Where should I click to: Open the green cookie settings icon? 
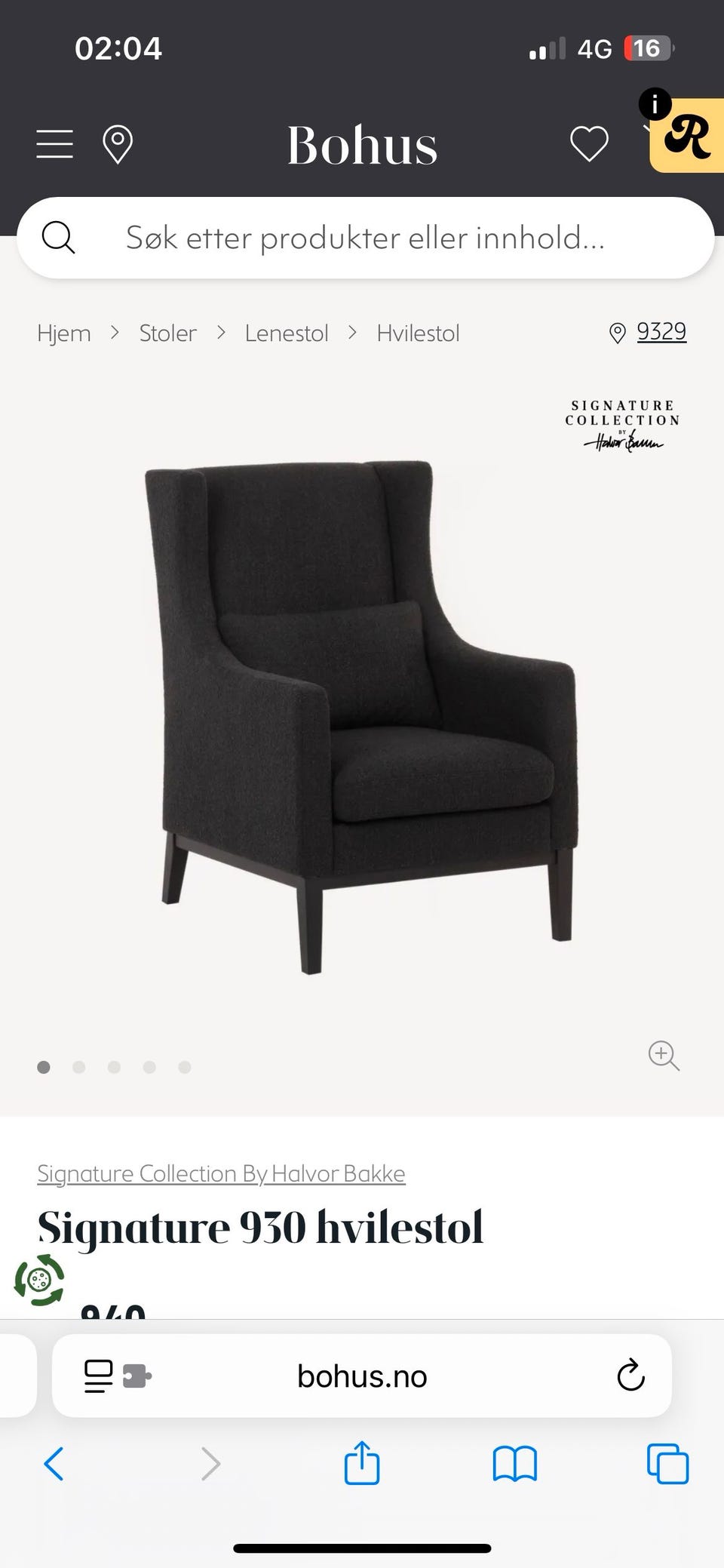click(x=39, y=1280)
